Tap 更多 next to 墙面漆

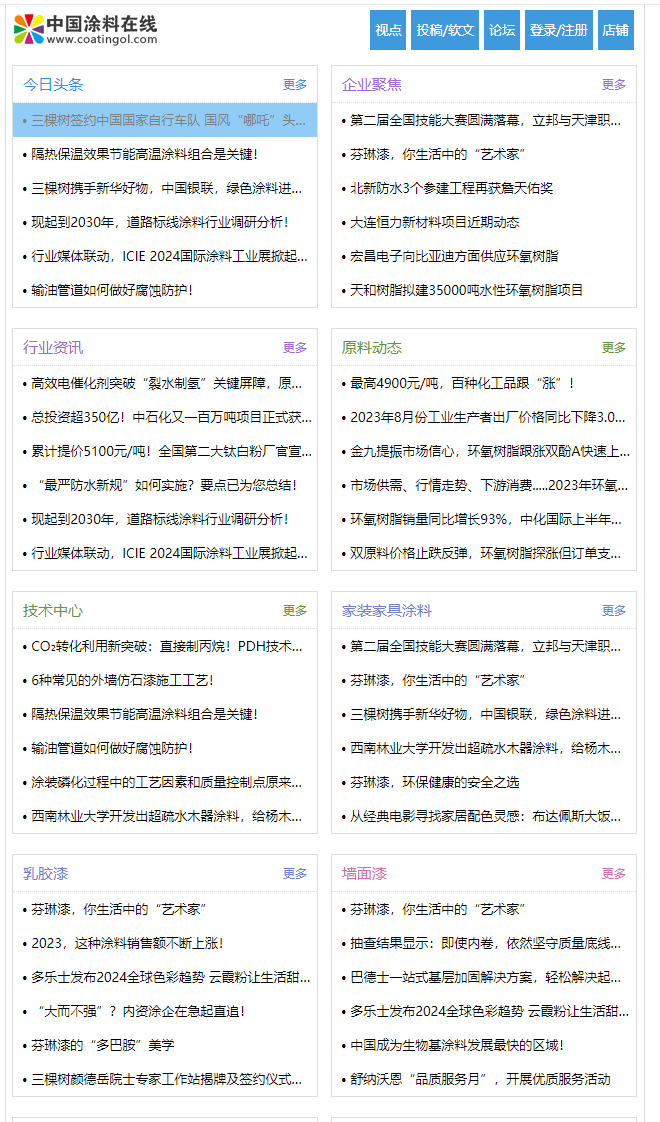[613, 874]
